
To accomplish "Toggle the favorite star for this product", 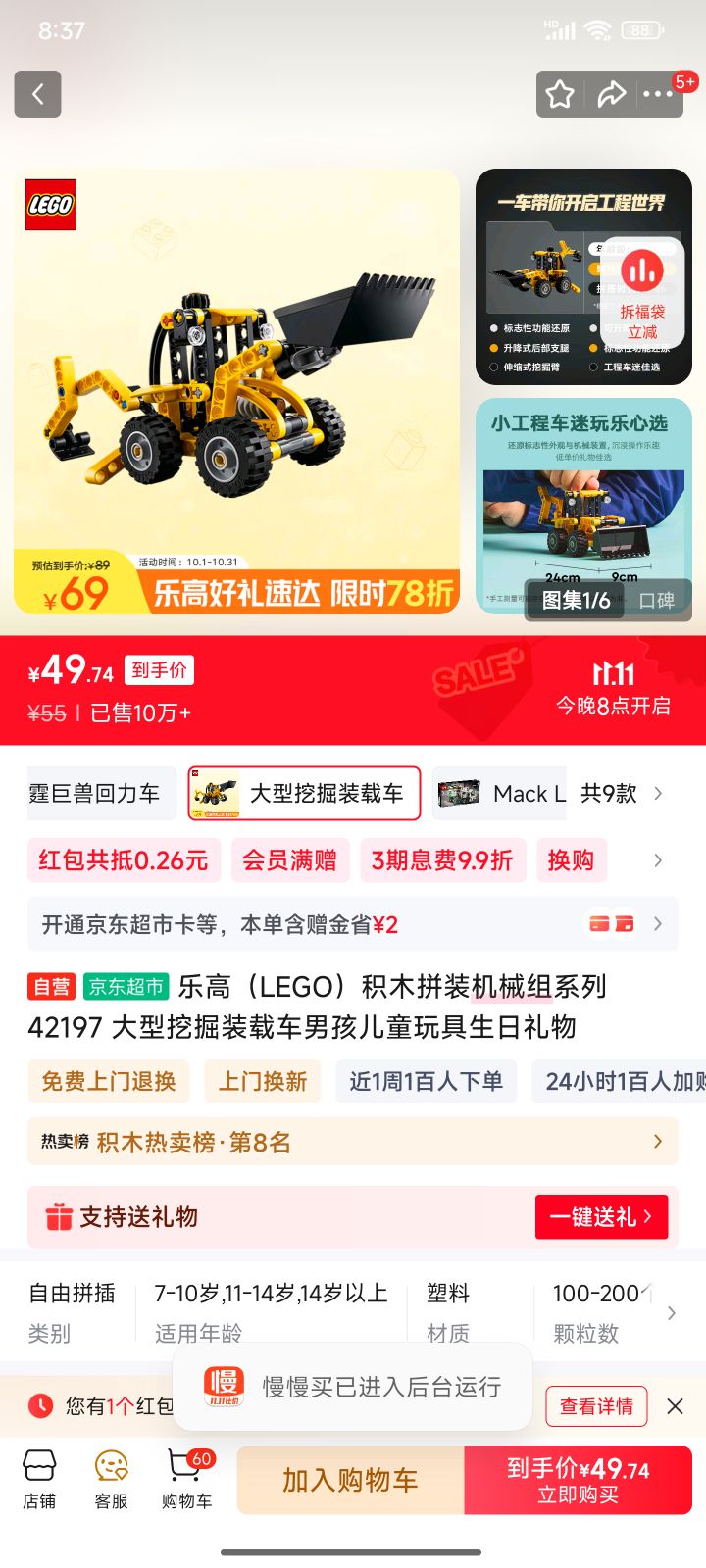I will (561, 94).
